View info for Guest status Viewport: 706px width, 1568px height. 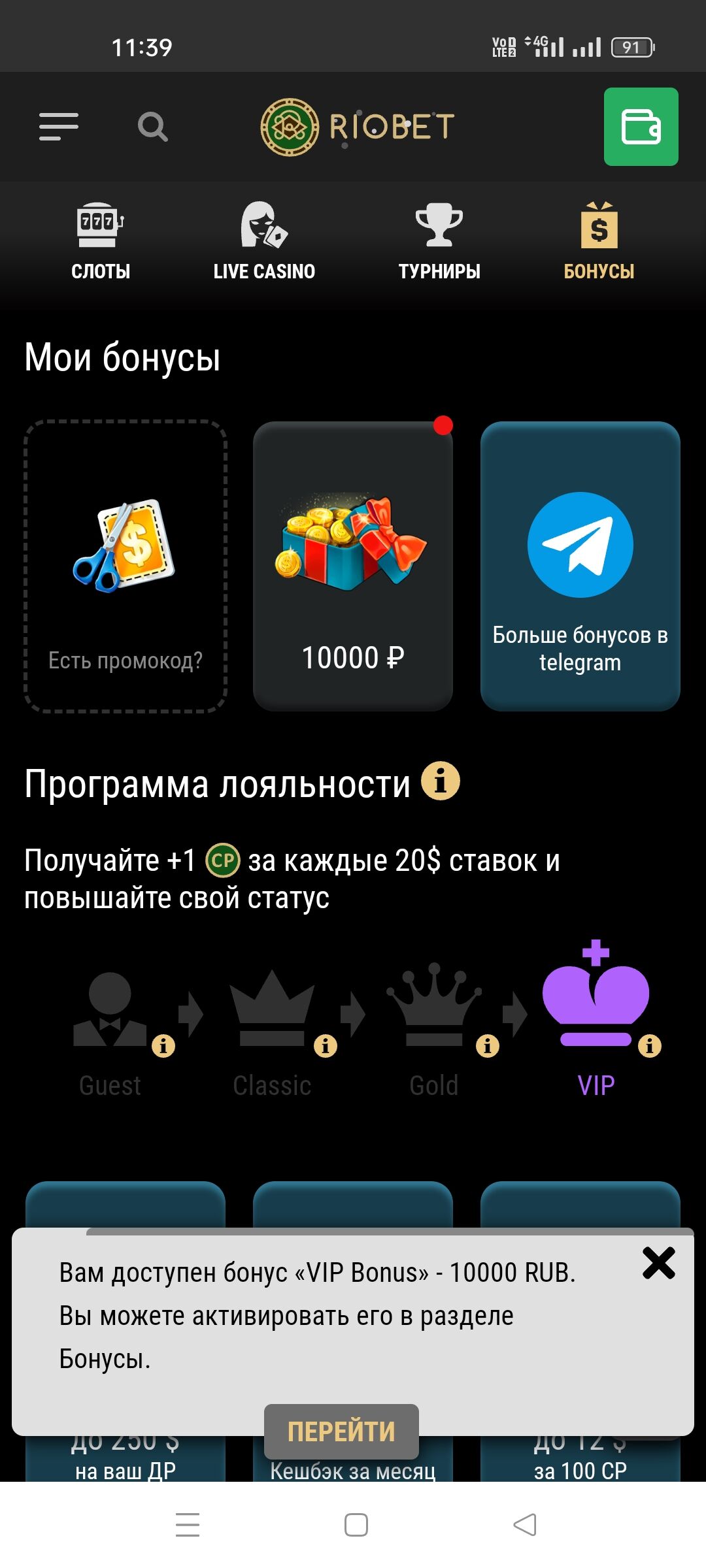163,1046
